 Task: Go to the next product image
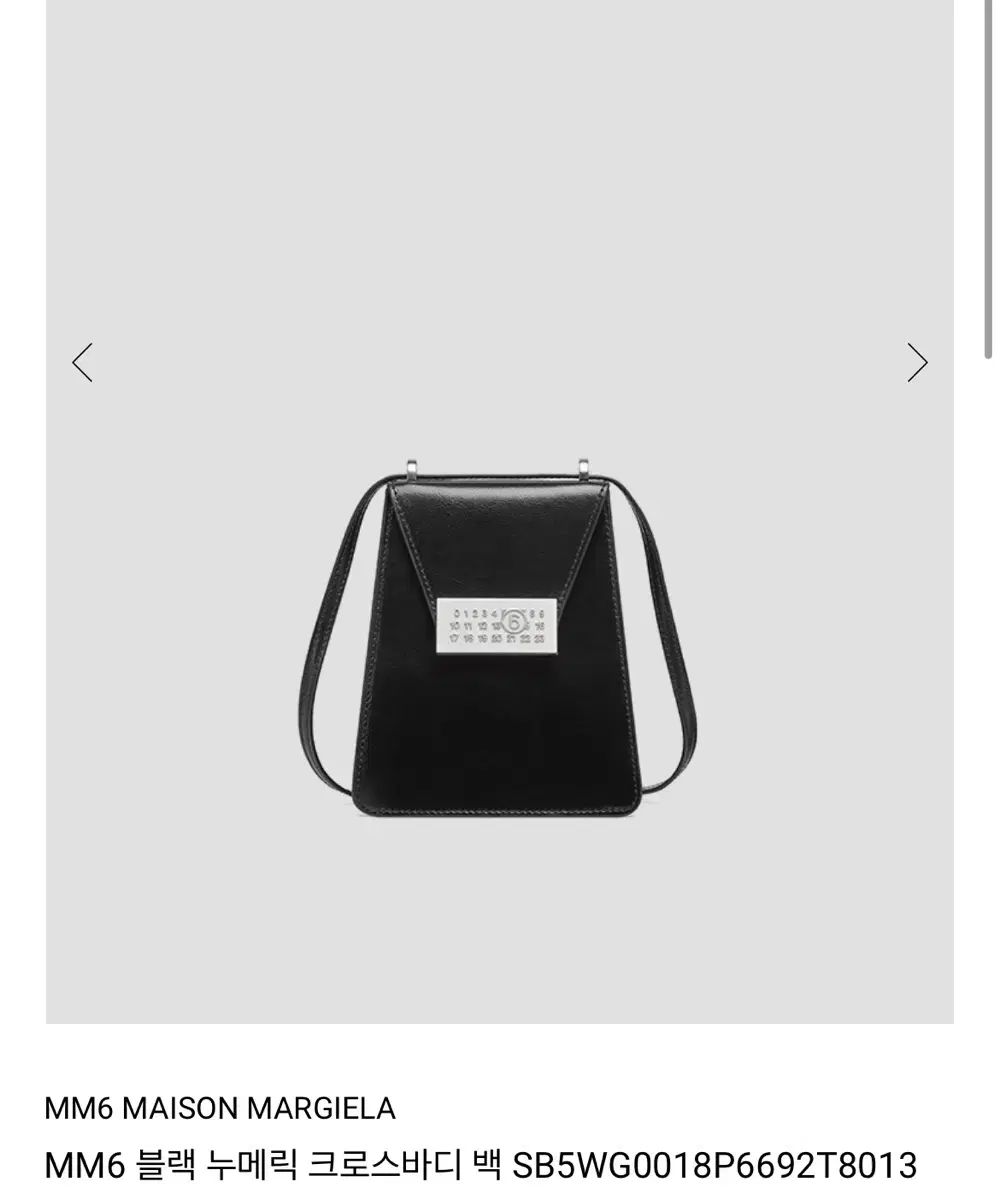click(x=917, y=362)
